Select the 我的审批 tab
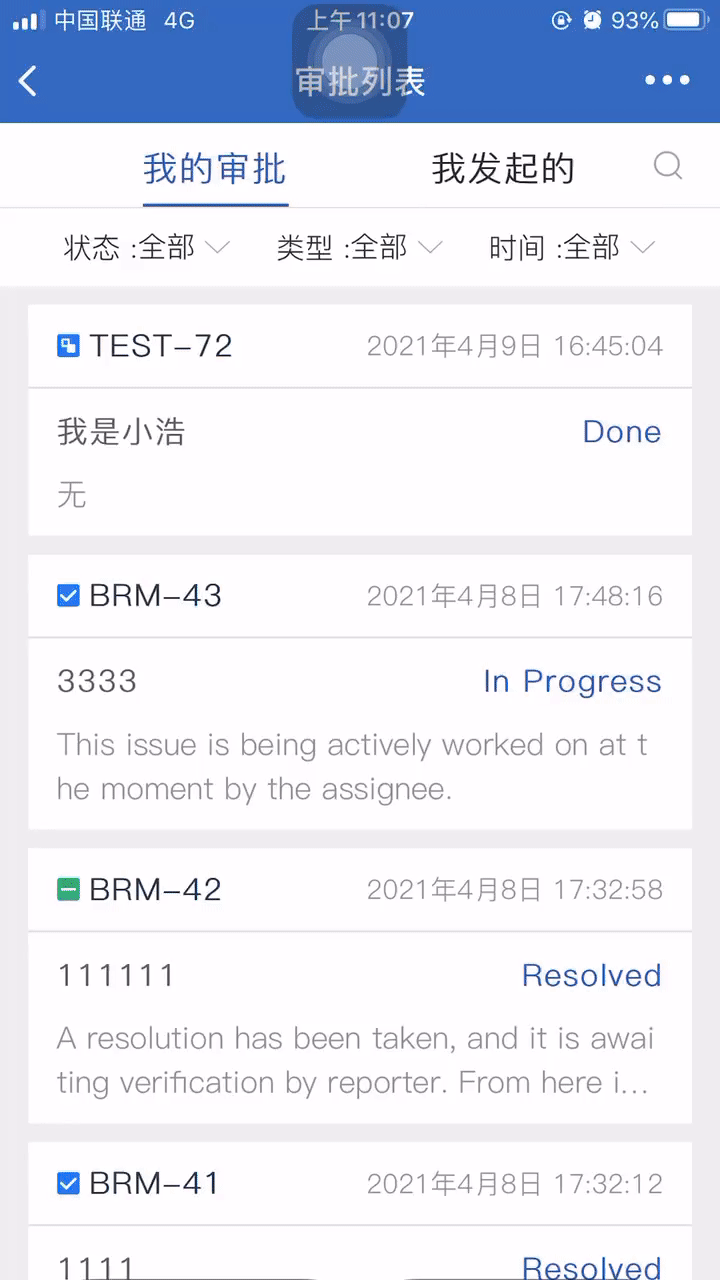This screenshot has height=1280, width=720. tap(215, 170)
